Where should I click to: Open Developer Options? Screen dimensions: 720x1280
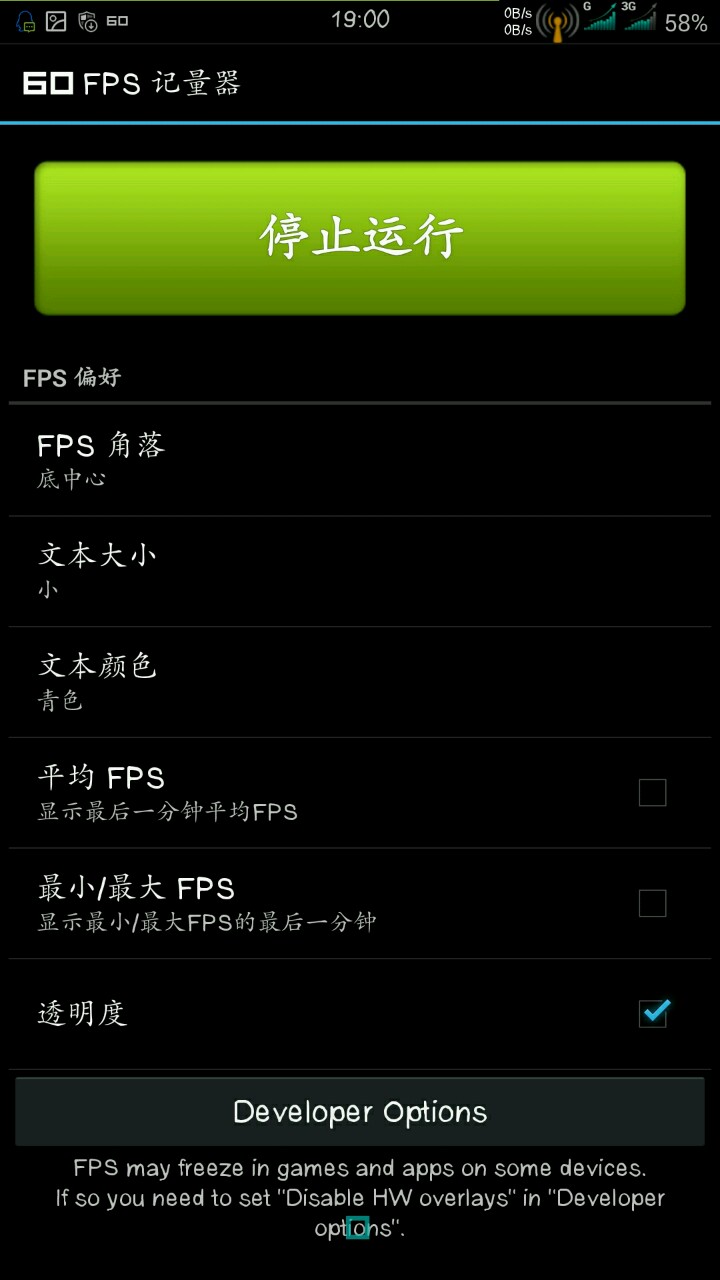click(x=360, y=1112)
